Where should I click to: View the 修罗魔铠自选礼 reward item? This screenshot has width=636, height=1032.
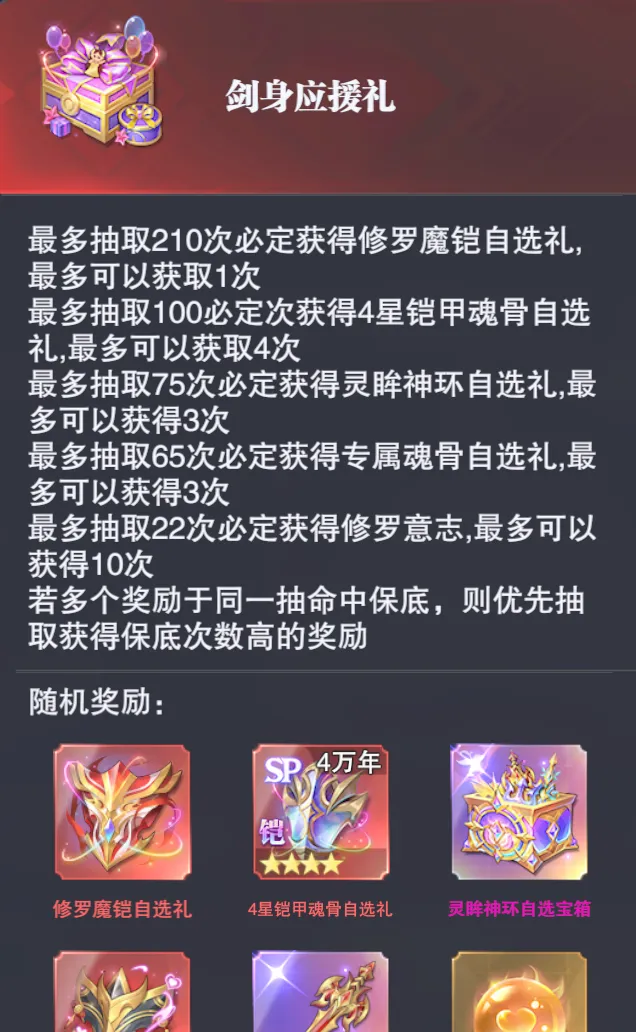122,812
